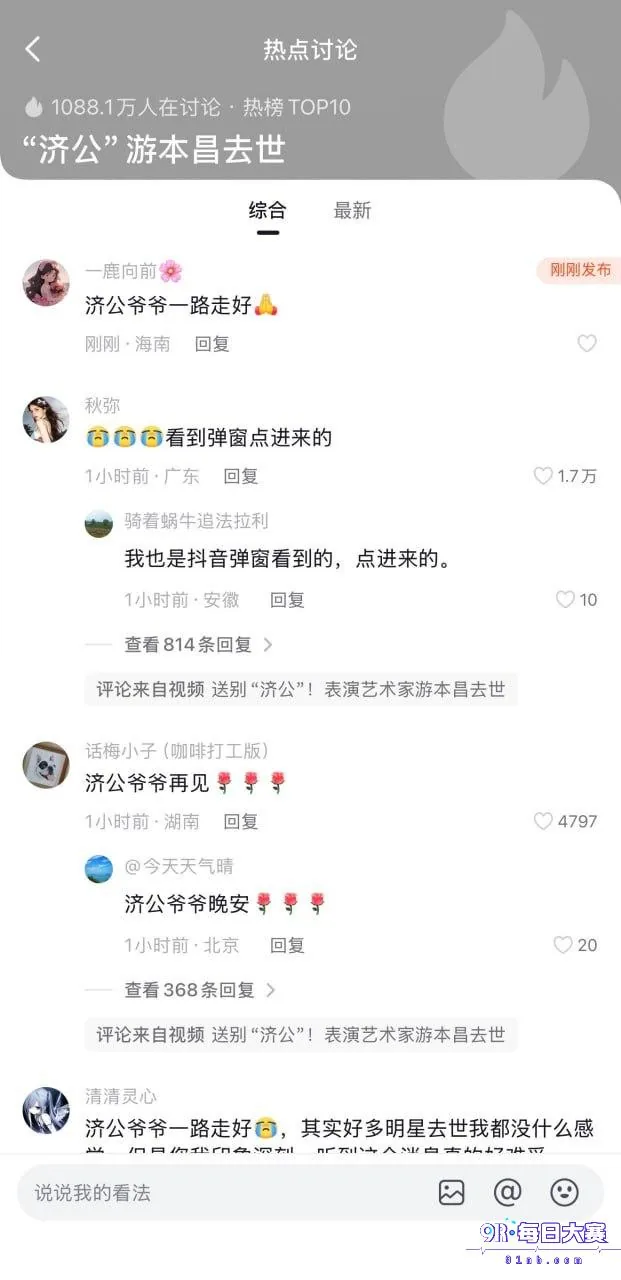Like 骑着蜗牛追法拉利's reply
Screen dimensions: 621x1280
(576, 599)
